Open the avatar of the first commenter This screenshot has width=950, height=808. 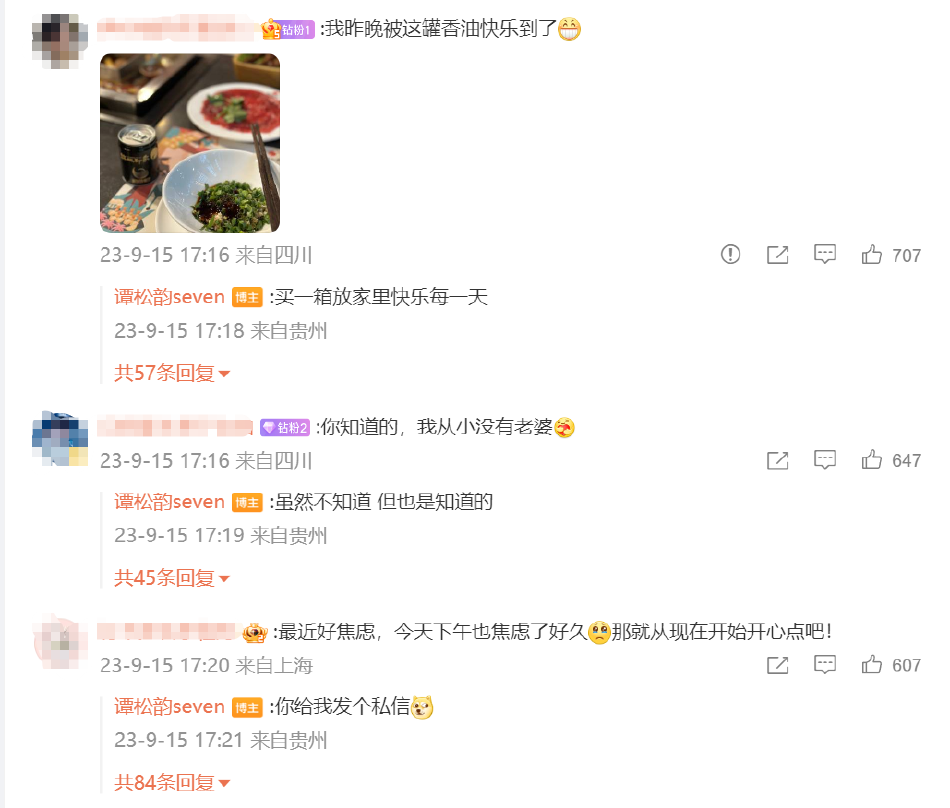click(x=56, y=39)
